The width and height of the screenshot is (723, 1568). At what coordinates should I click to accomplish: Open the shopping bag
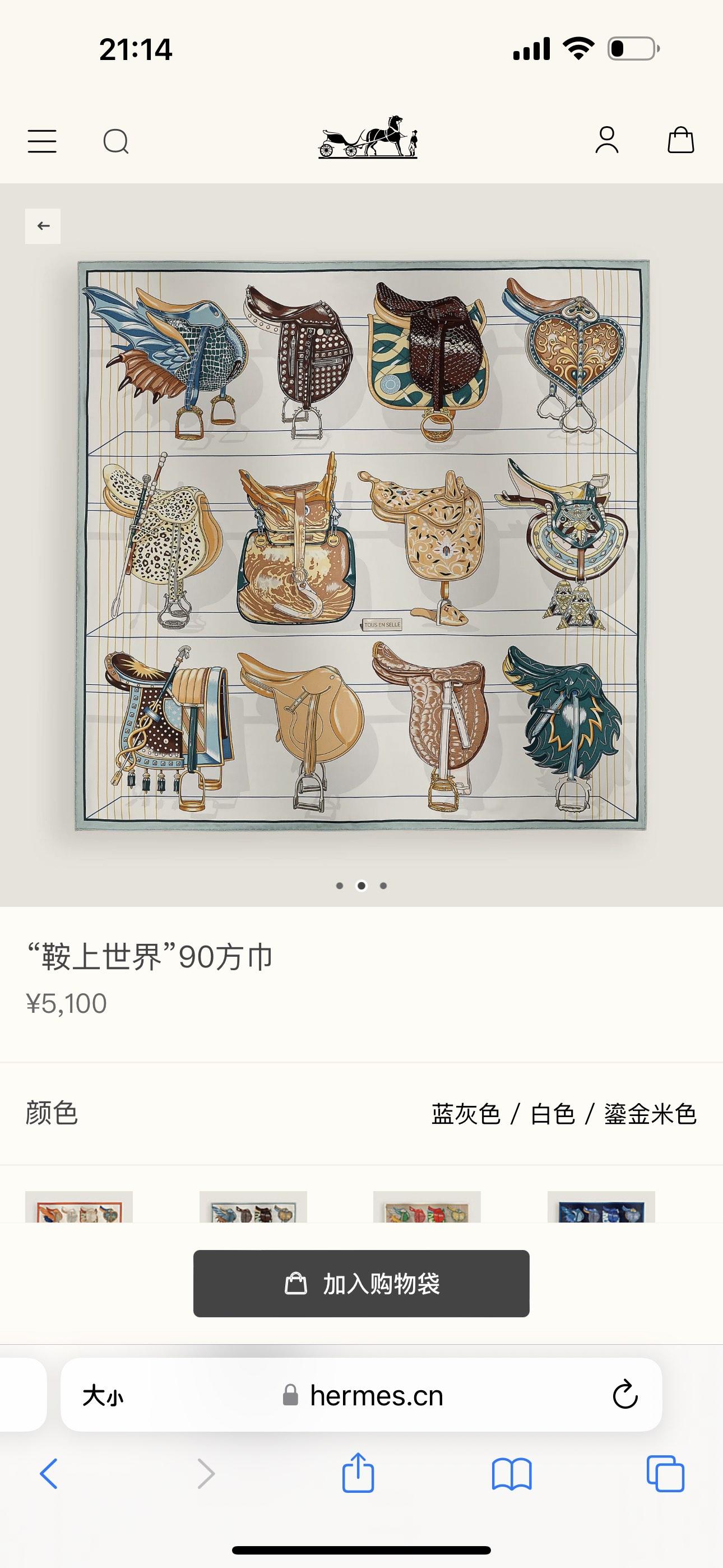coord(680,140)
